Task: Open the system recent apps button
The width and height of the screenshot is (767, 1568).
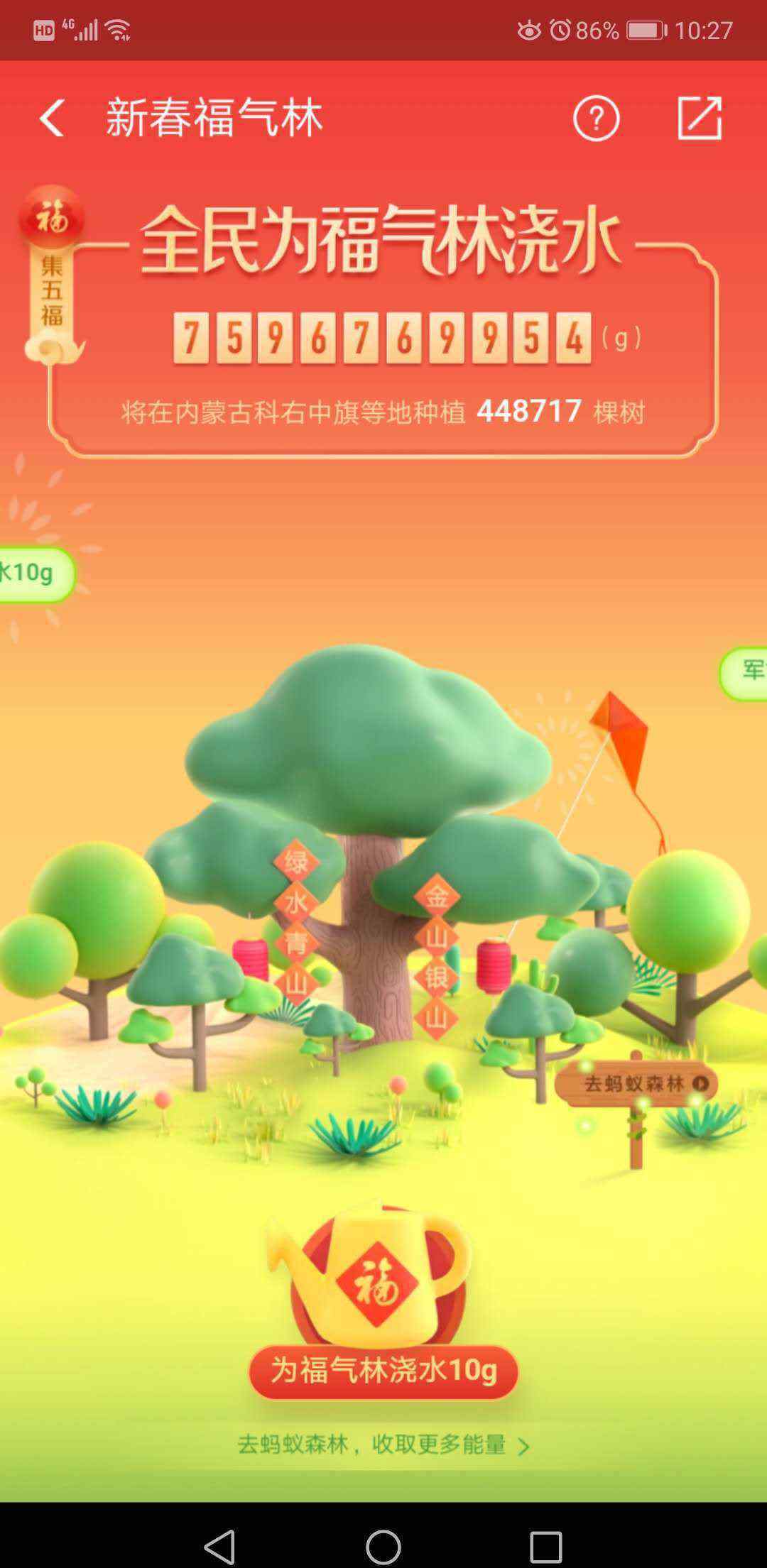Action: click(x=546, y=1546)
